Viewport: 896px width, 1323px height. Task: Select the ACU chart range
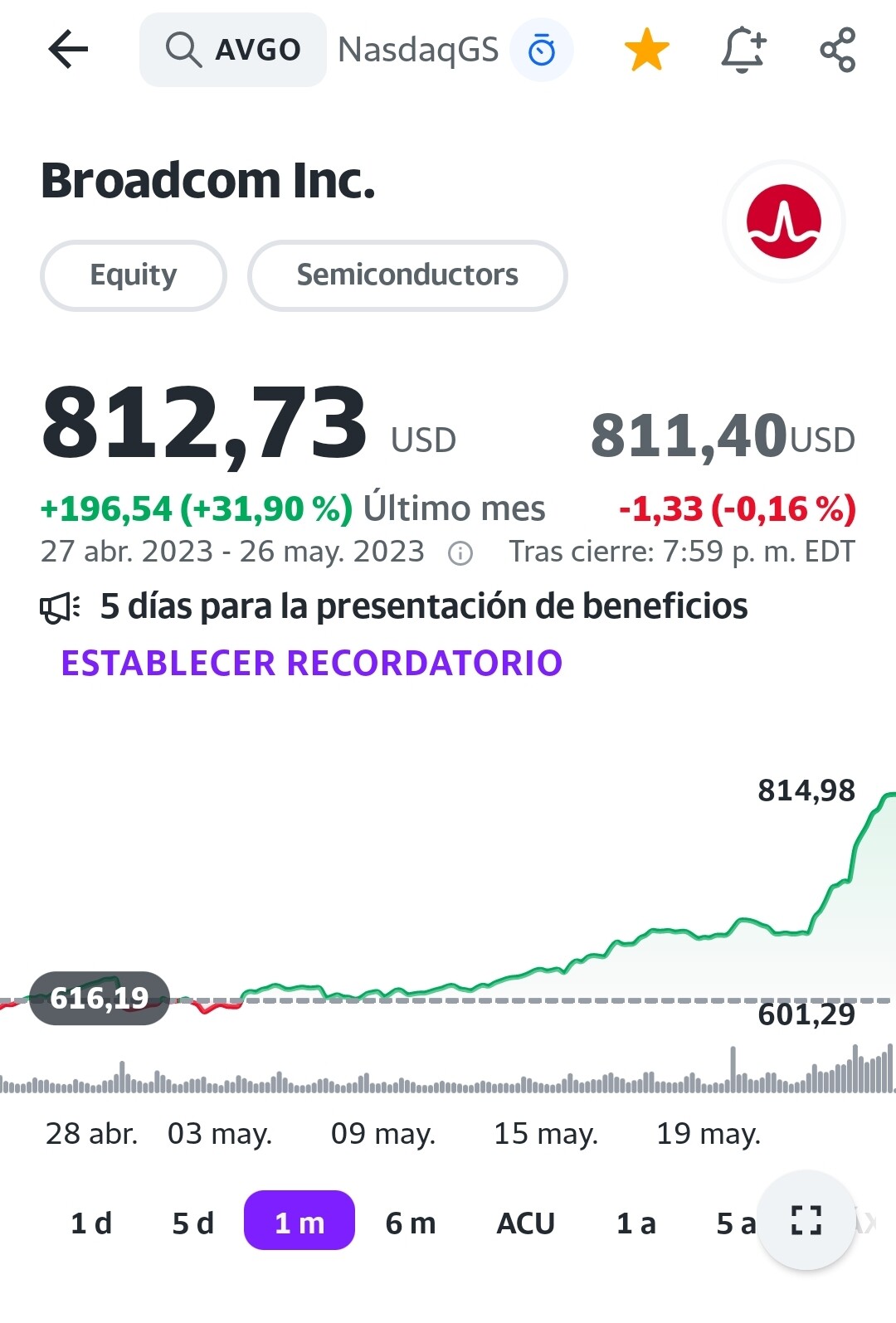[525, 1223]
